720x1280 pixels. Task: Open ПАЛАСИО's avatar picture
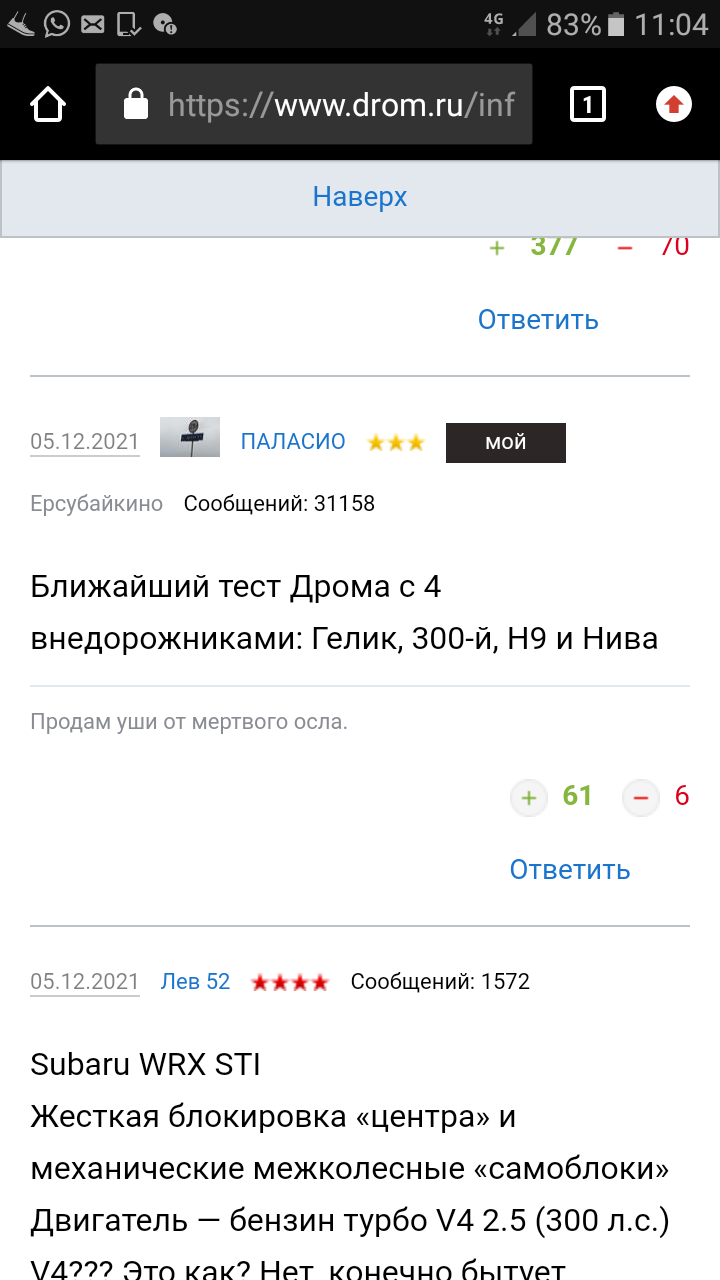click(x=190, y=438)
